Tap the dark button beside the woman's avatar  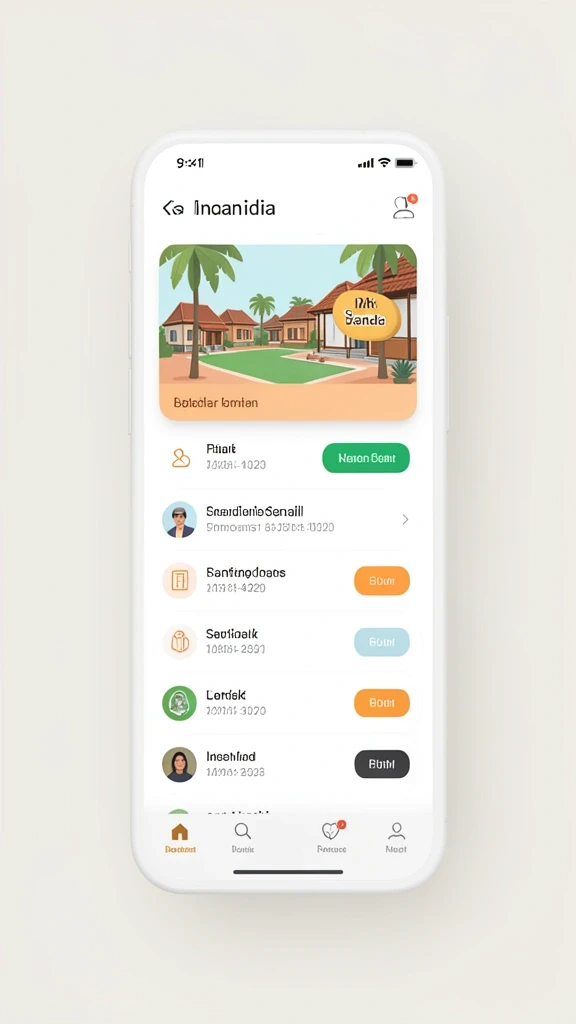tap(382, 764)
